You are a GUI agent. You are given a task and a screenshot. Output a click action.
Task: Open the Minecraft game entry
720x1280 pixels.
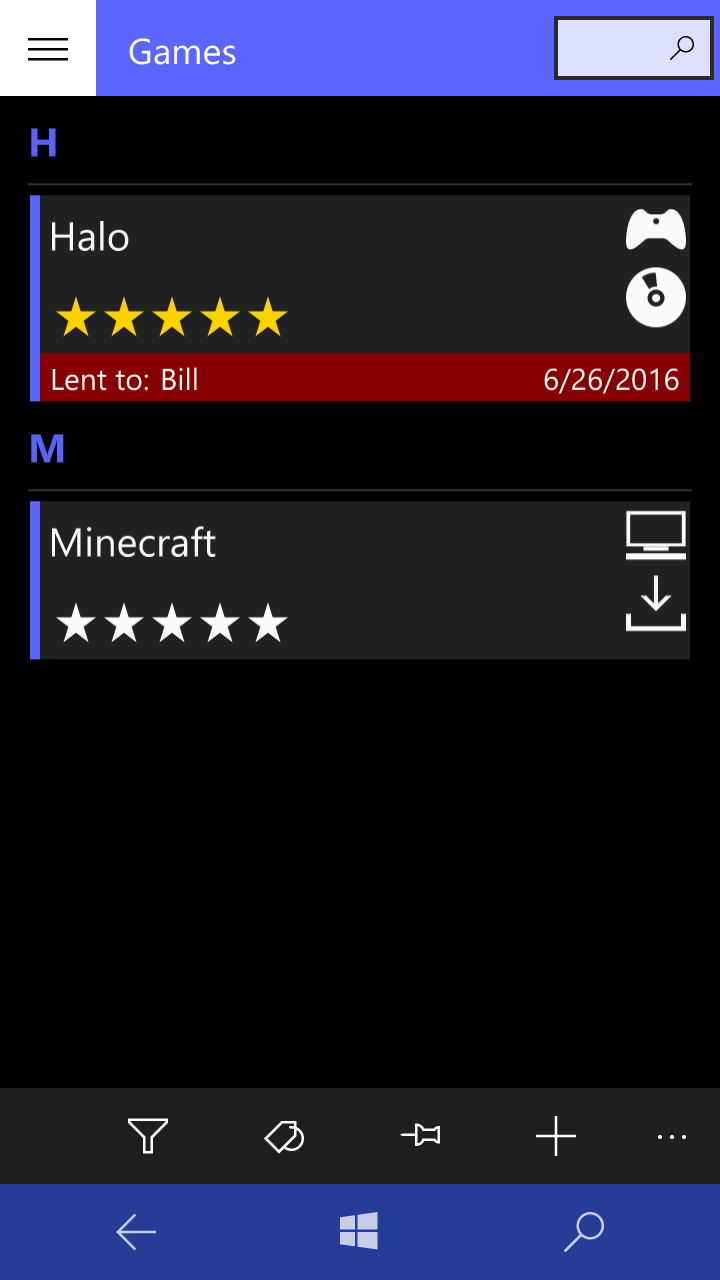[x=360, y=580]
